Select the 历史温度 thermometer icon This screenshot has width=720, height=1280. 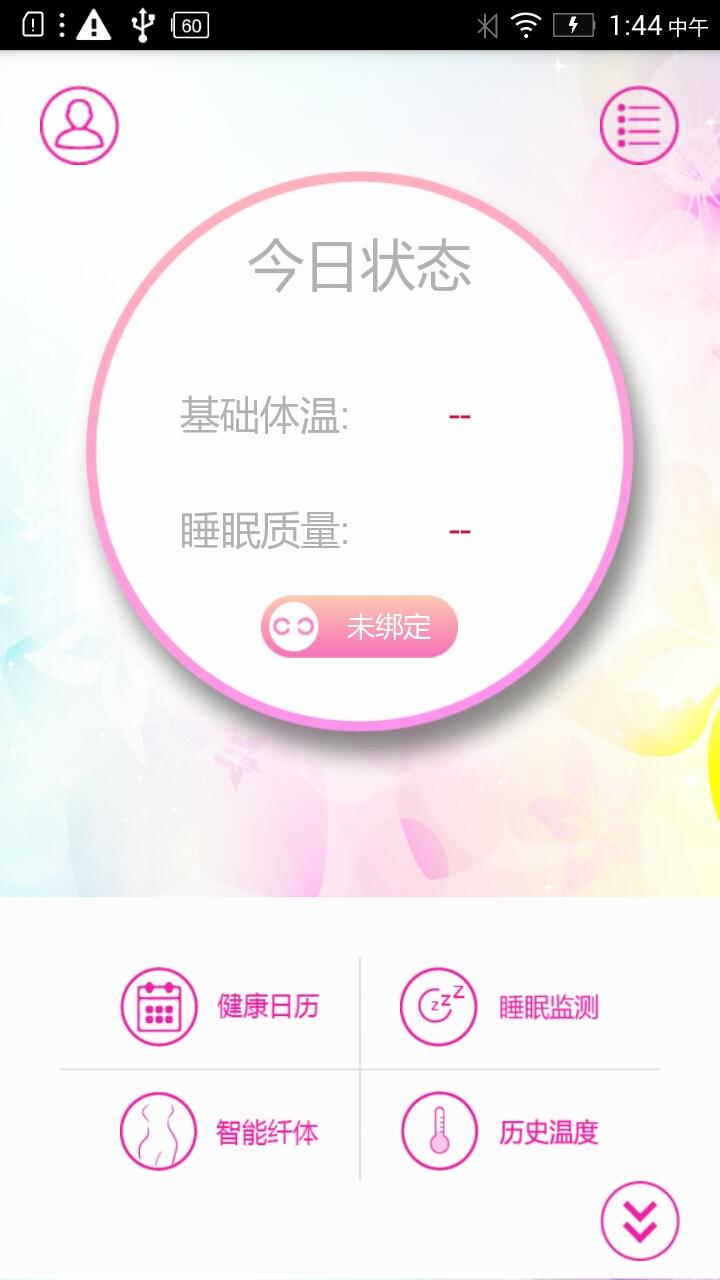coord(437,1131)
